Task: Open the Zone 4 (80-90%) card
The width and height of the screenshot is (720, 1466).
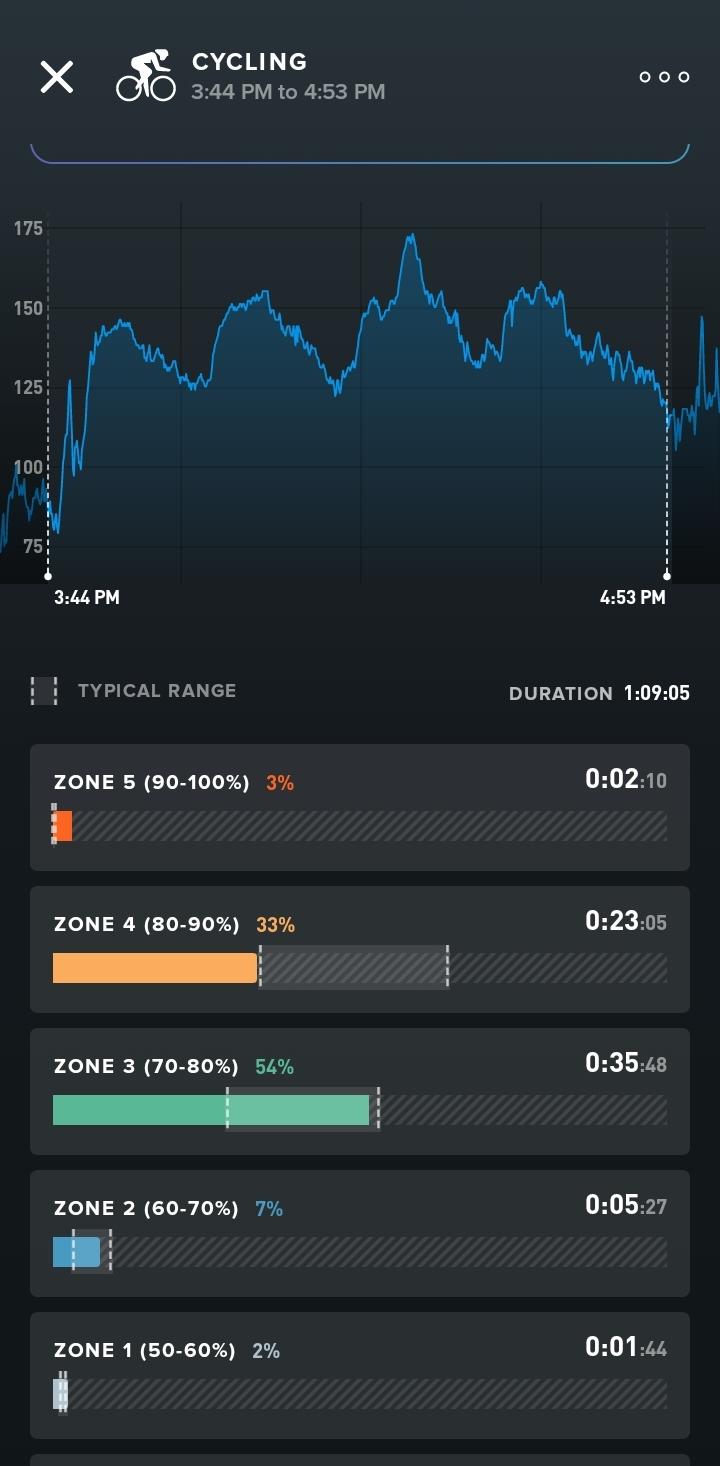Action: [360, 949]
